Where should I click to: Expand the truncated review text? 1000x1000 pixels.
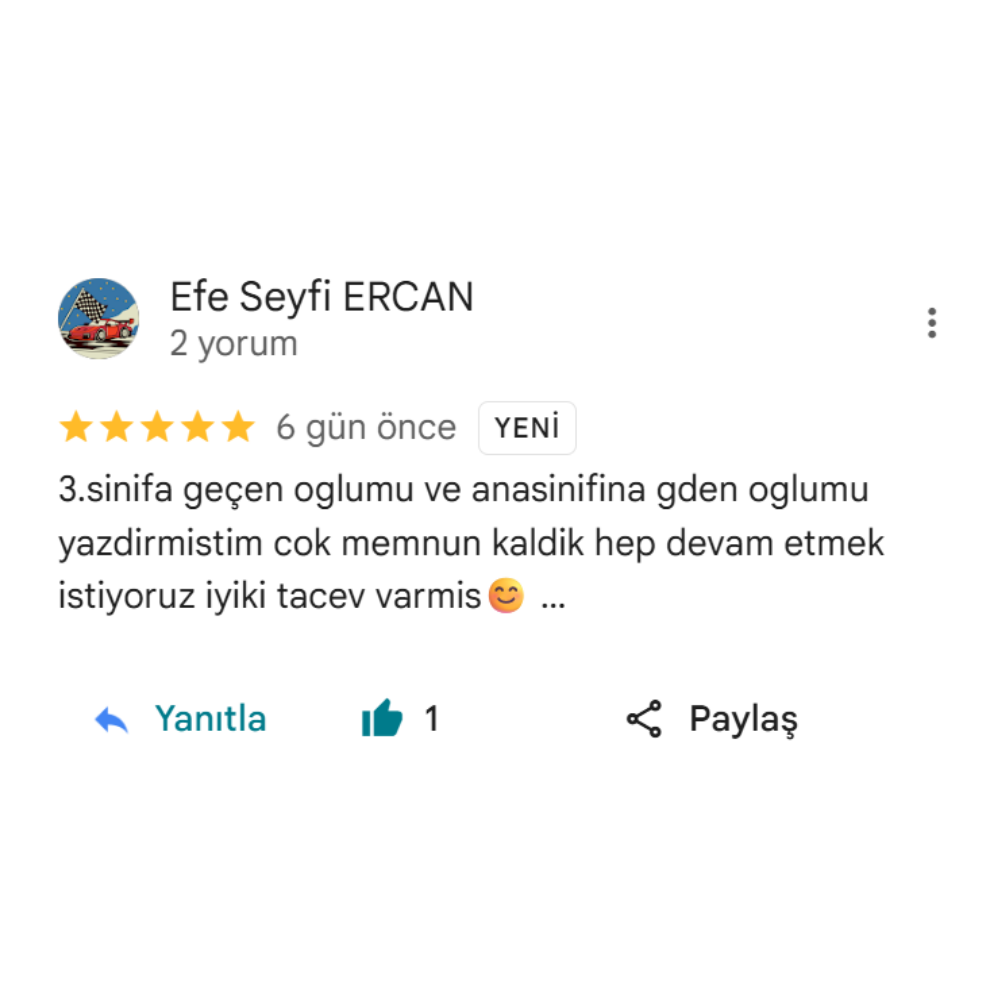[553, 599]
